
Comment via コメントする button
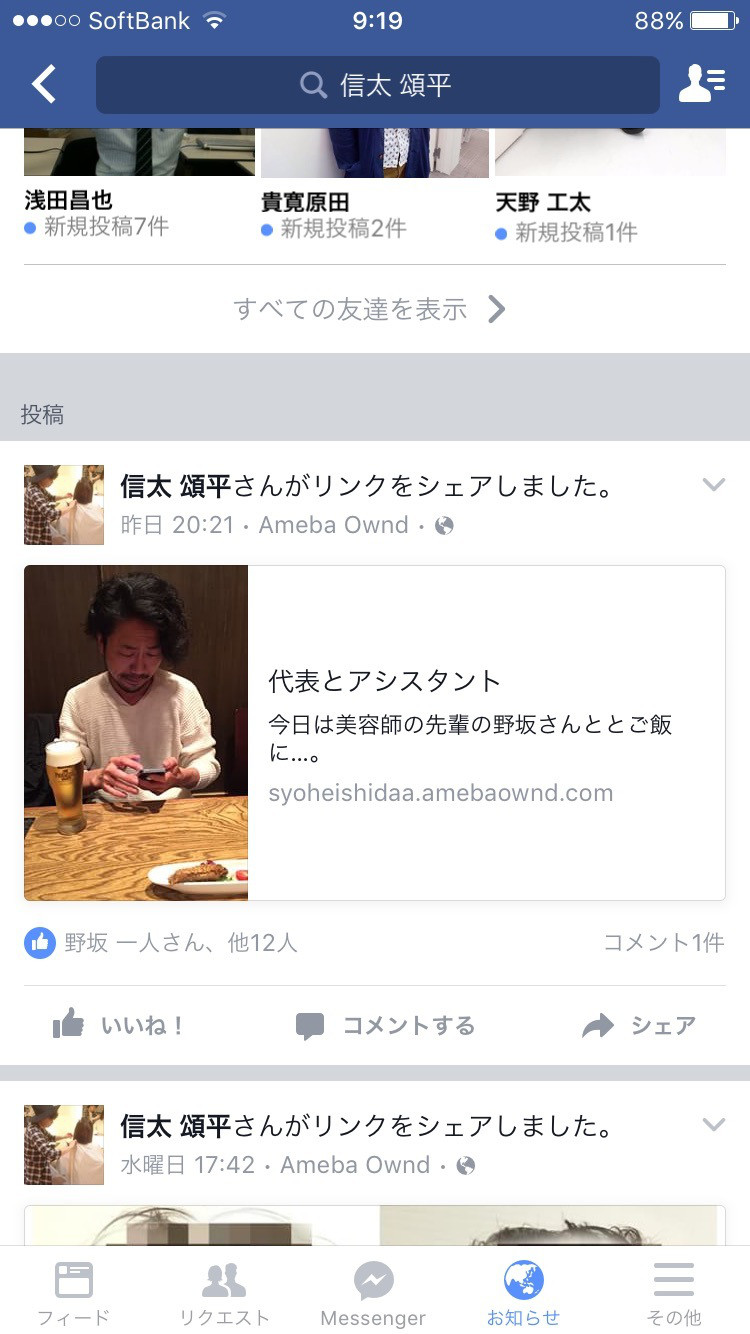pos(385,1025)
